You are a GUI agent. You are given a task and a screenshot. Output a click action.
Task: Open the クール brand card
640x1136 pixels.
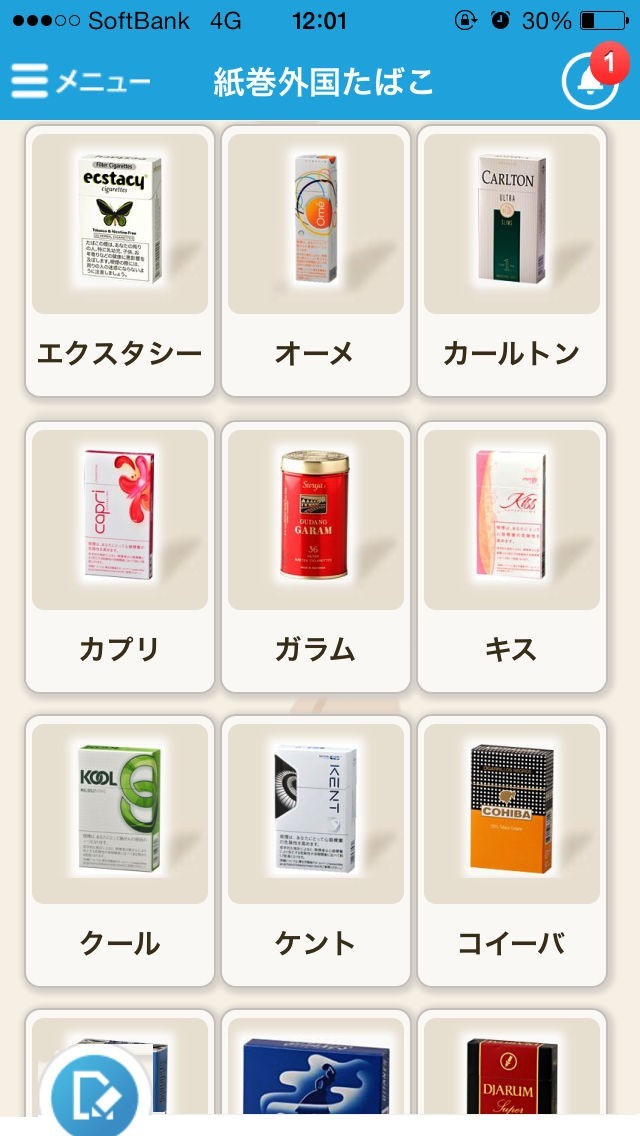coord(120,850)
